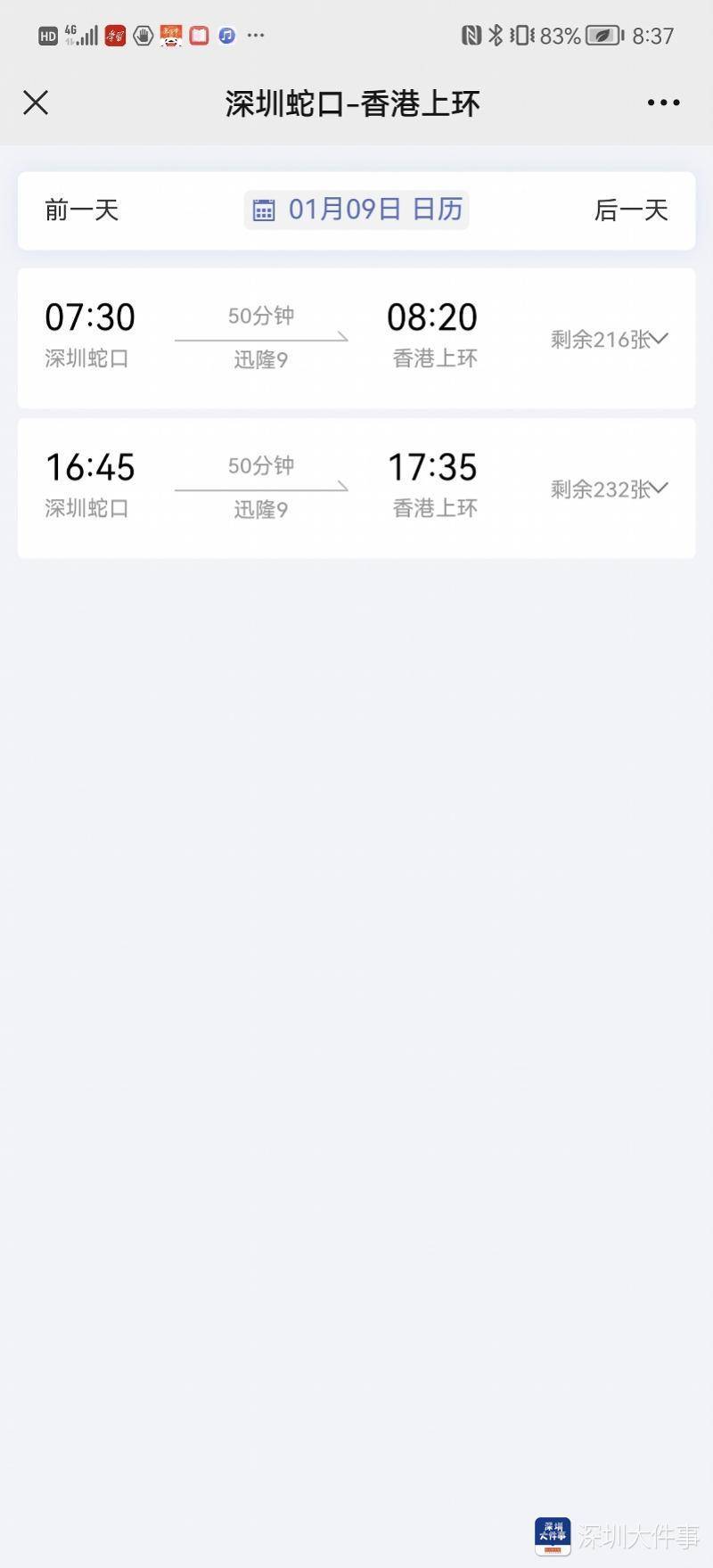Open the three-dot overflow menu
Screen dimensions: 713x1568
click(x=663, y=103)
